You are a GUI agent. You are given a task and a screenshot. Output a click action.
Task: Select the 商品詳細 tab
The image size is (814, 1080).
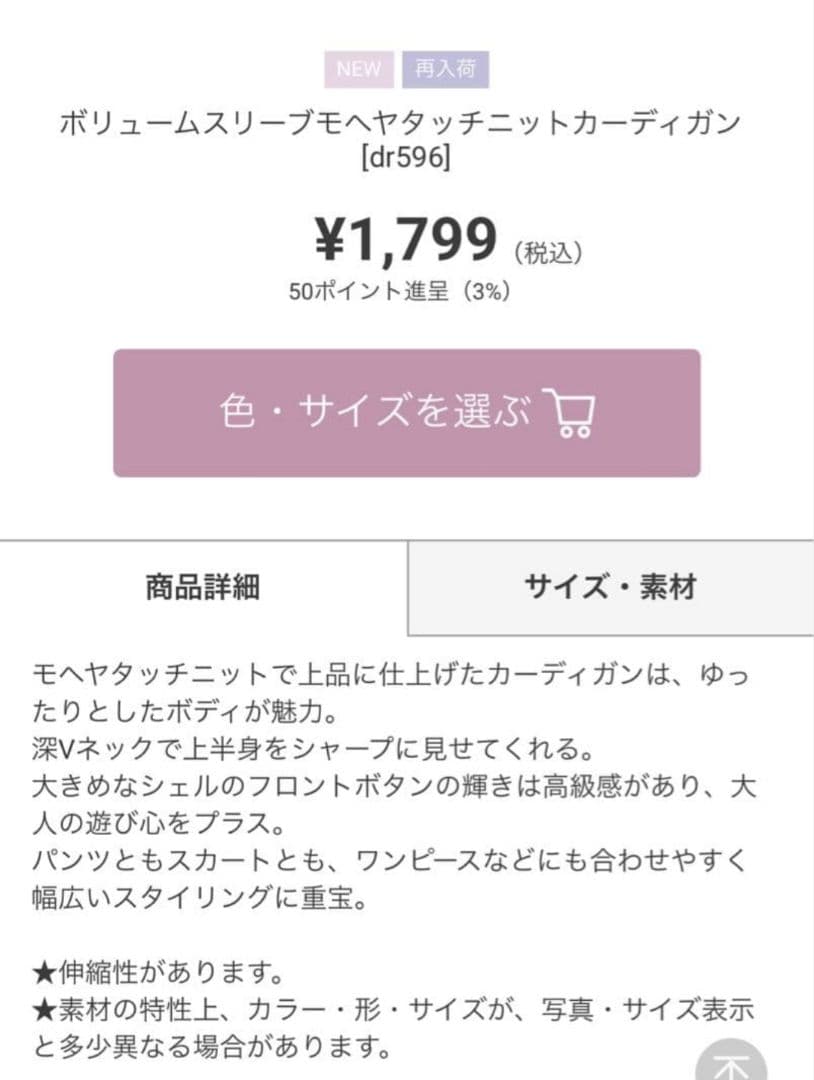coord(203,588)
